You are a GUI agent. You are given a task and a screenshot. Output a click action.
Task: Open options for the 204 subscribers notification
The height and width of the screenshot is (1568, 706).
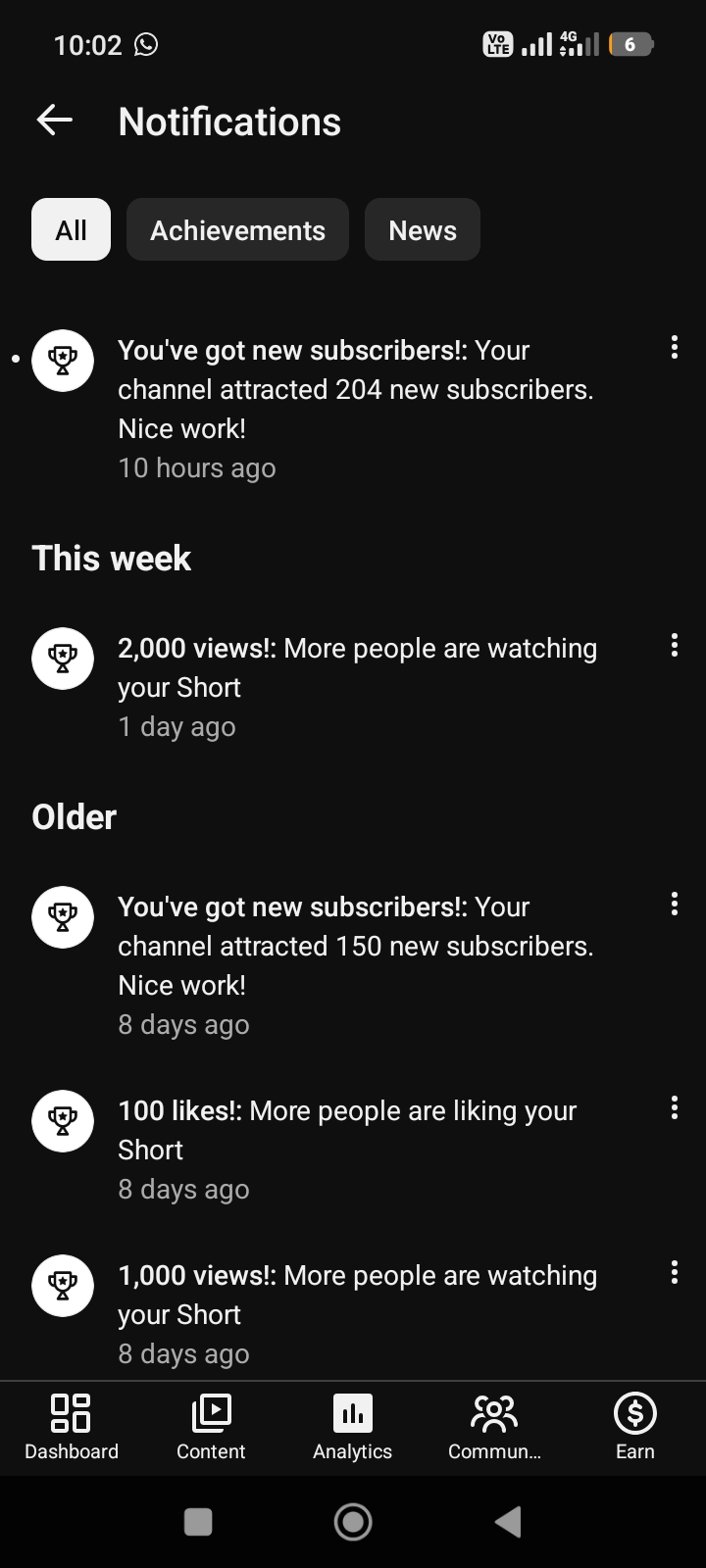coord(675,347)
